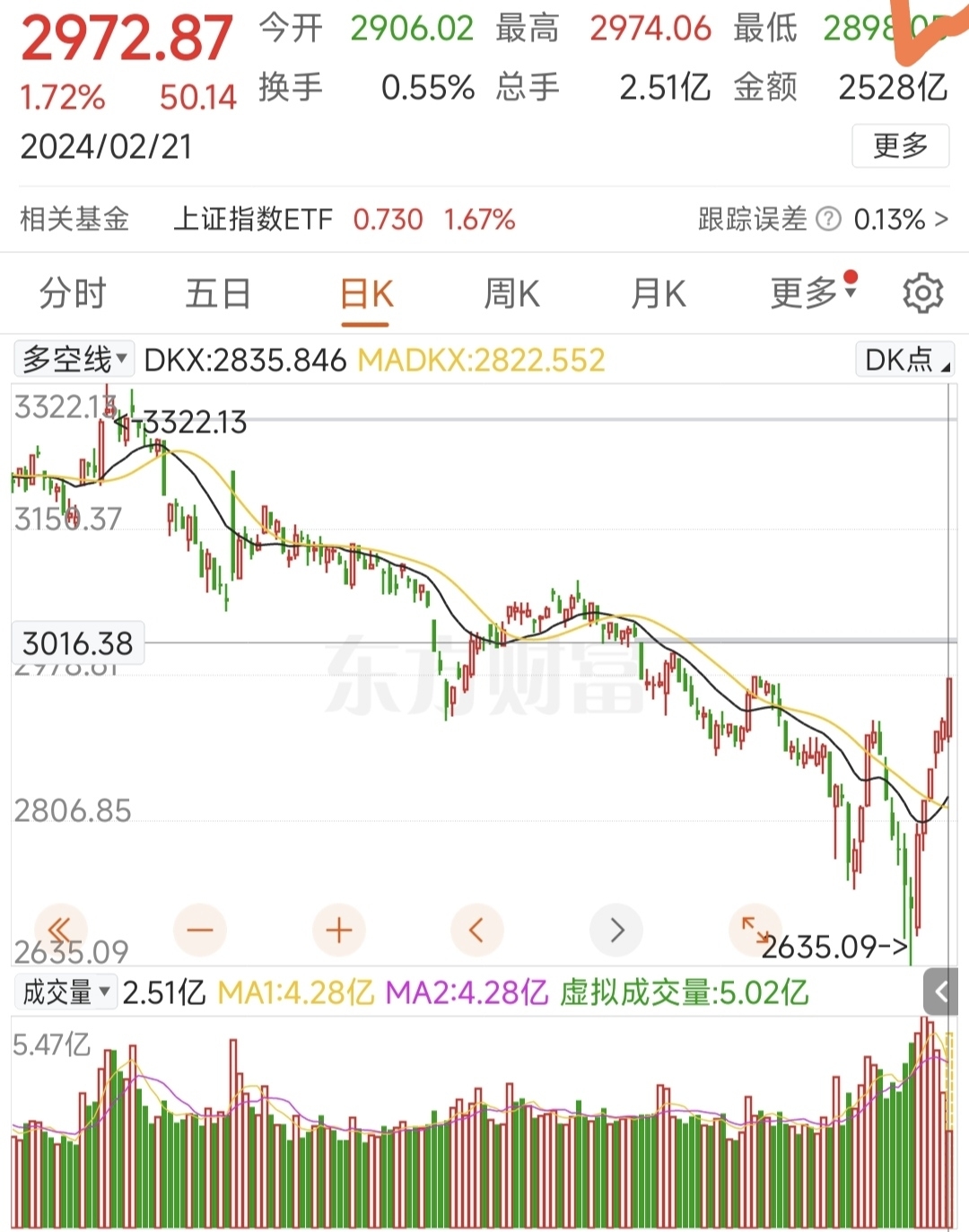Jump back using the double-left arrow

(x=61, y=931)
